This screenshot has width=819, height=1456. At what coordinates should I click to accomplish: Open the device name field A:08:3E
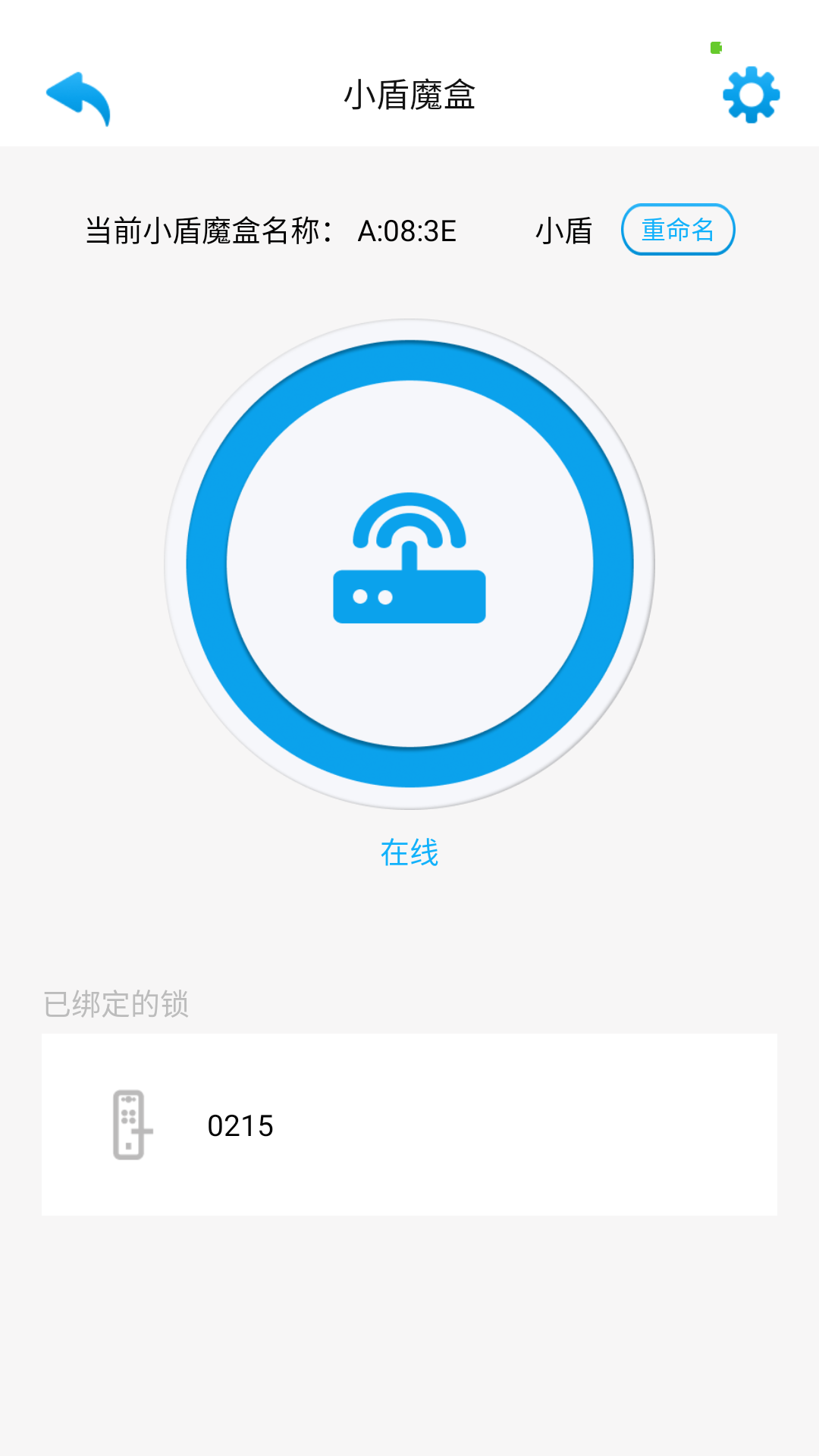406,231
